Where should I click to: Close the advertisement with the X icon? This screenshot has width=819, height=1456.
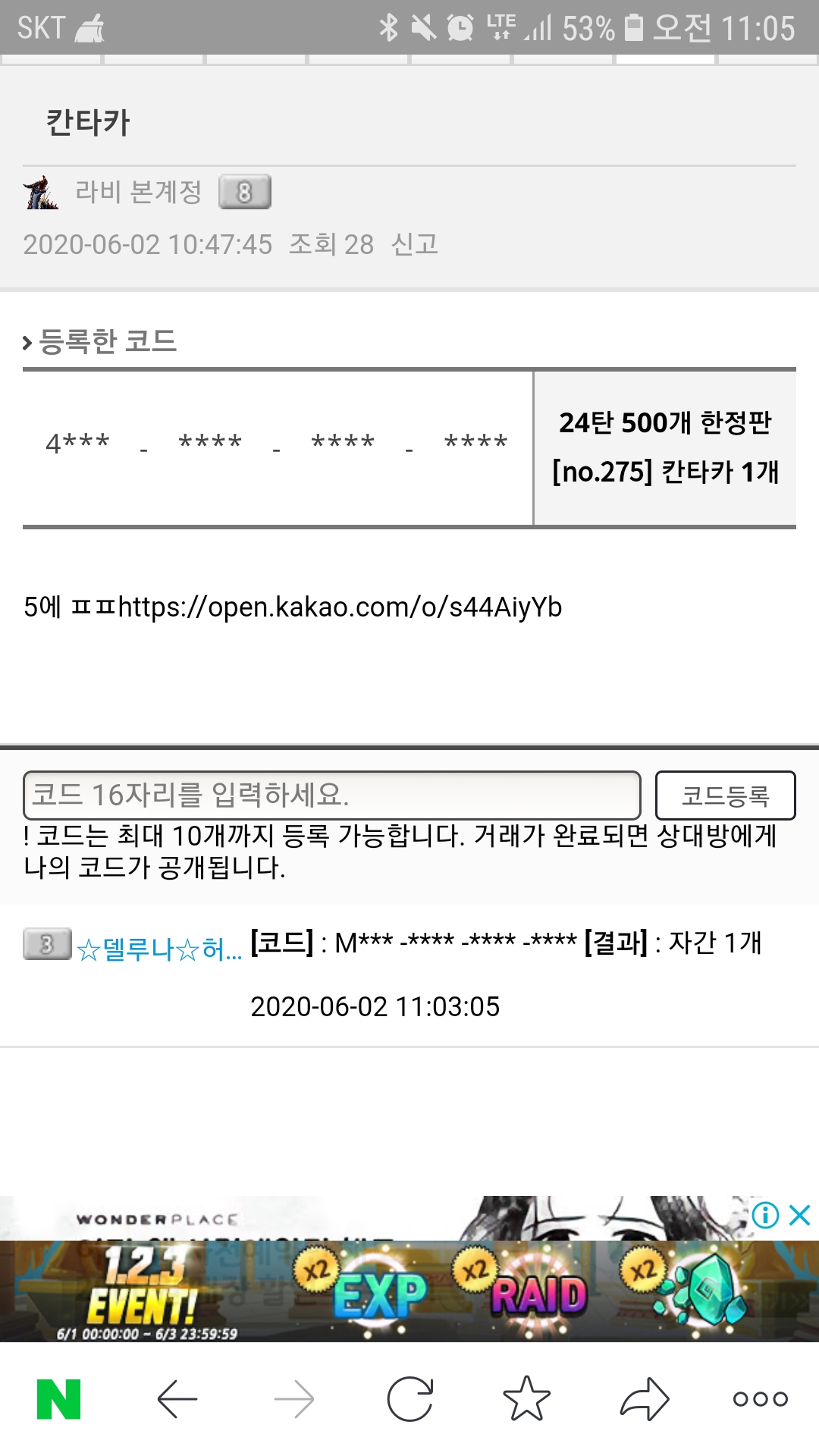800,1215
